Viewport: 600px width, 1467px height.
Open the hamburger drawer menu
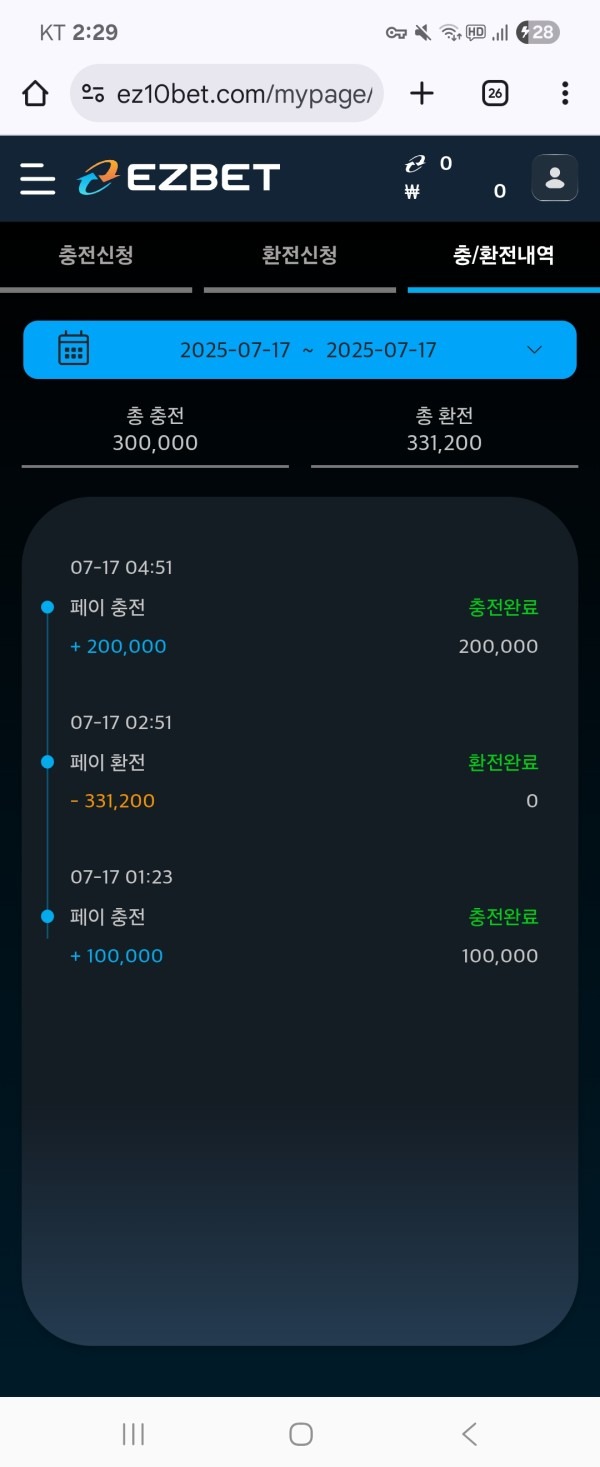click(x=38, y=178)
